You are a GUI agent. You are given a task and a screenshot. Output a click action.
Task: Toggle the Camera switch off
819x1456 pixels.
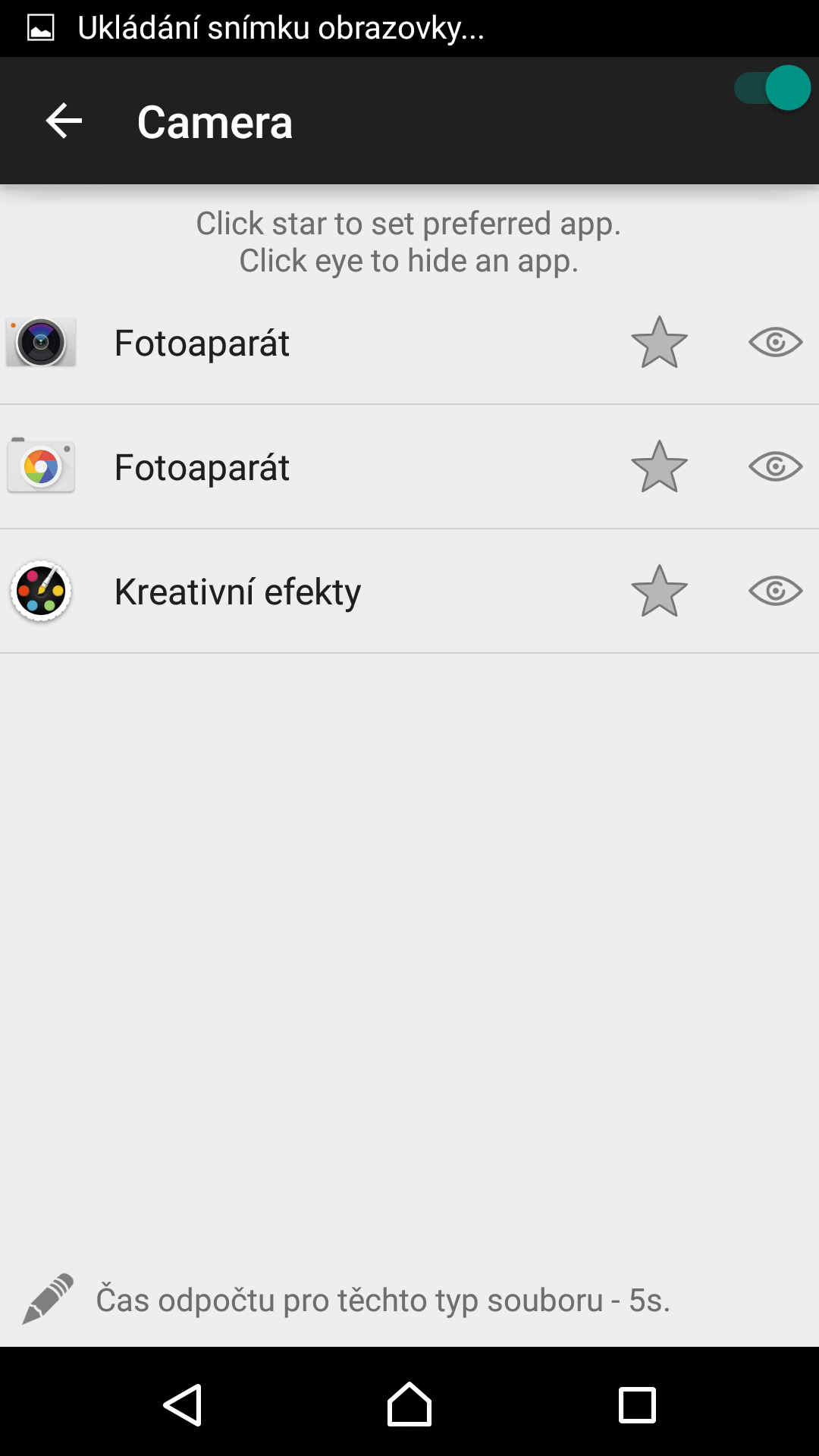(772, 88)
